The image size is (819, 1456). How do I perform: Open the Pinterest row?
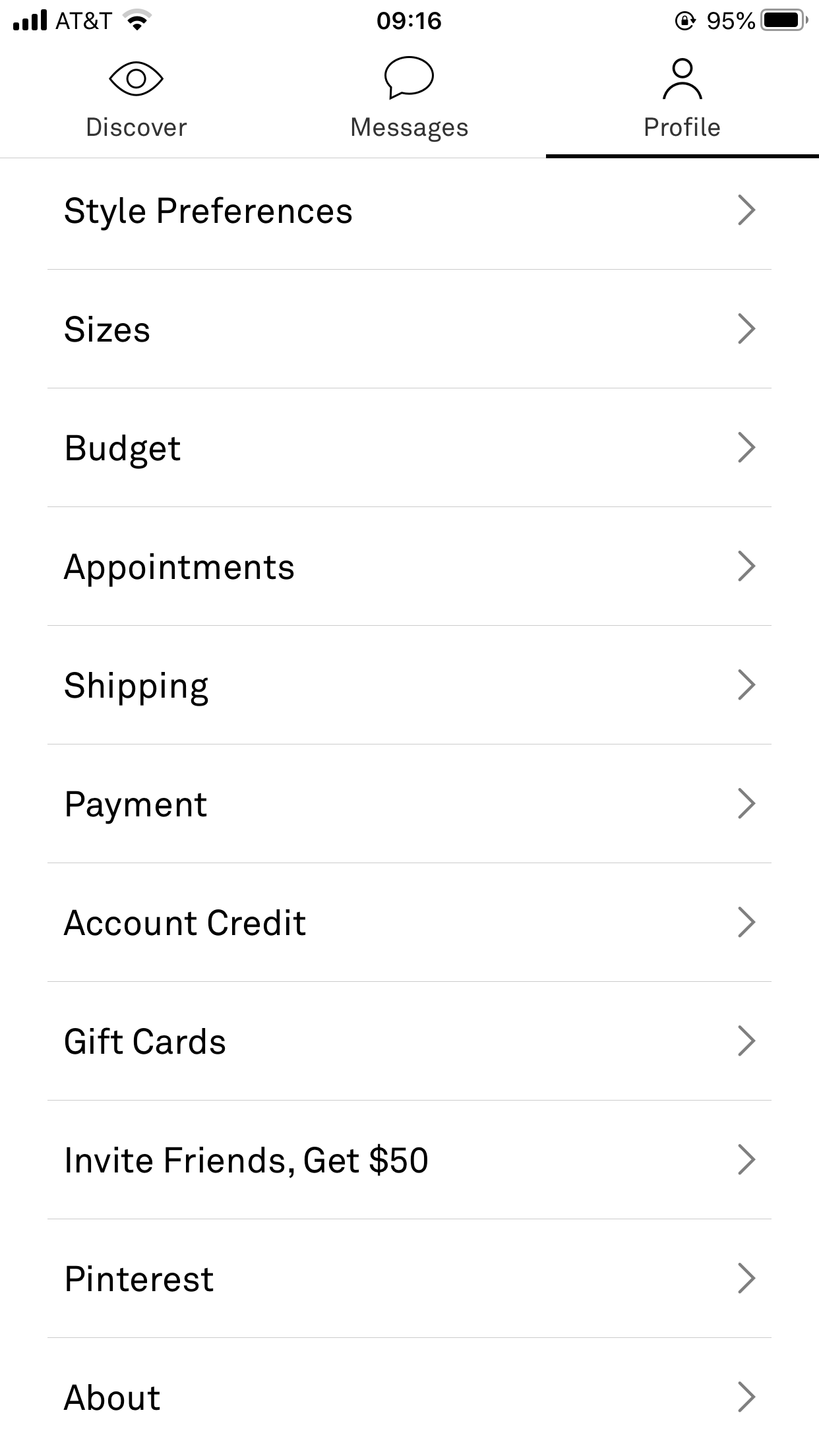pos(409,1279)
